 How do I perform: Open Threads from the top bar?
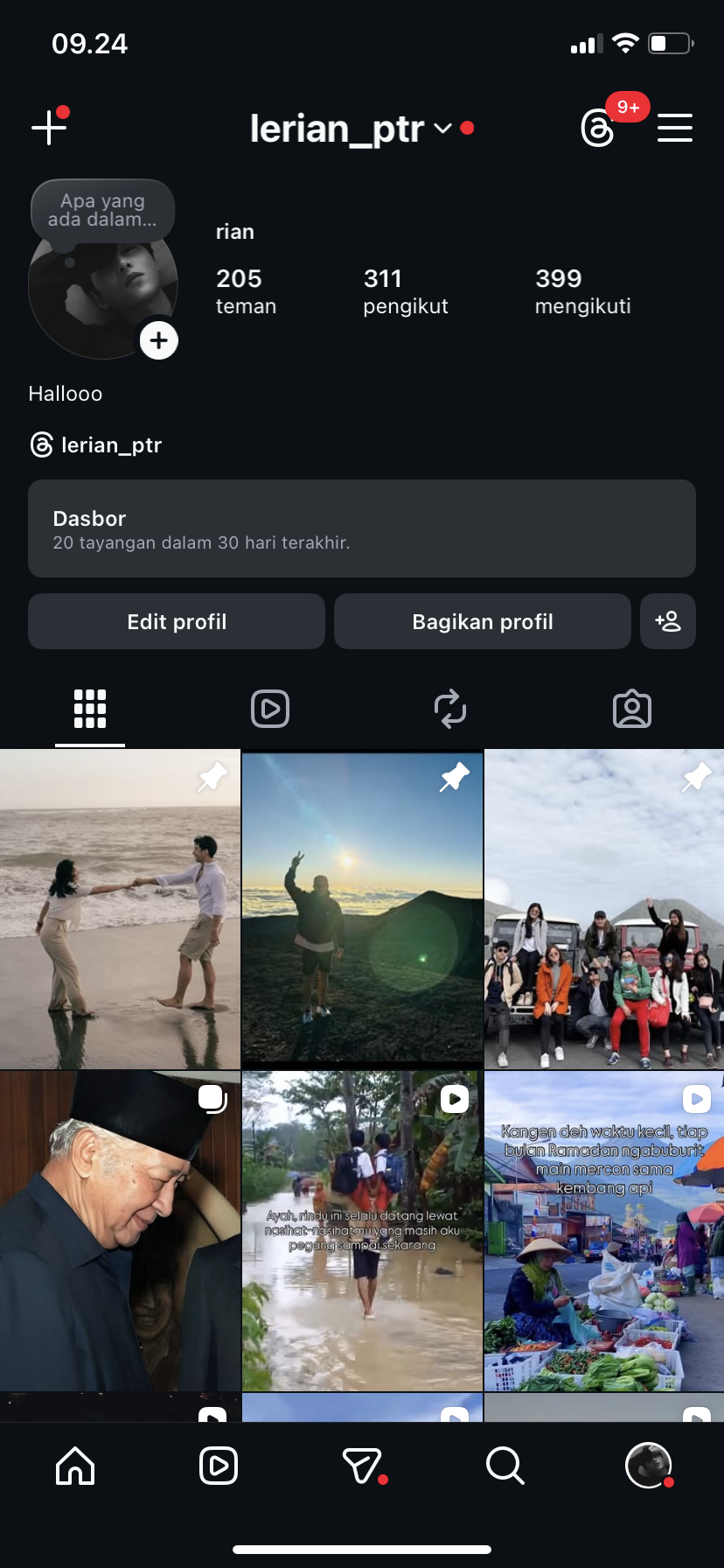point(598,129)
